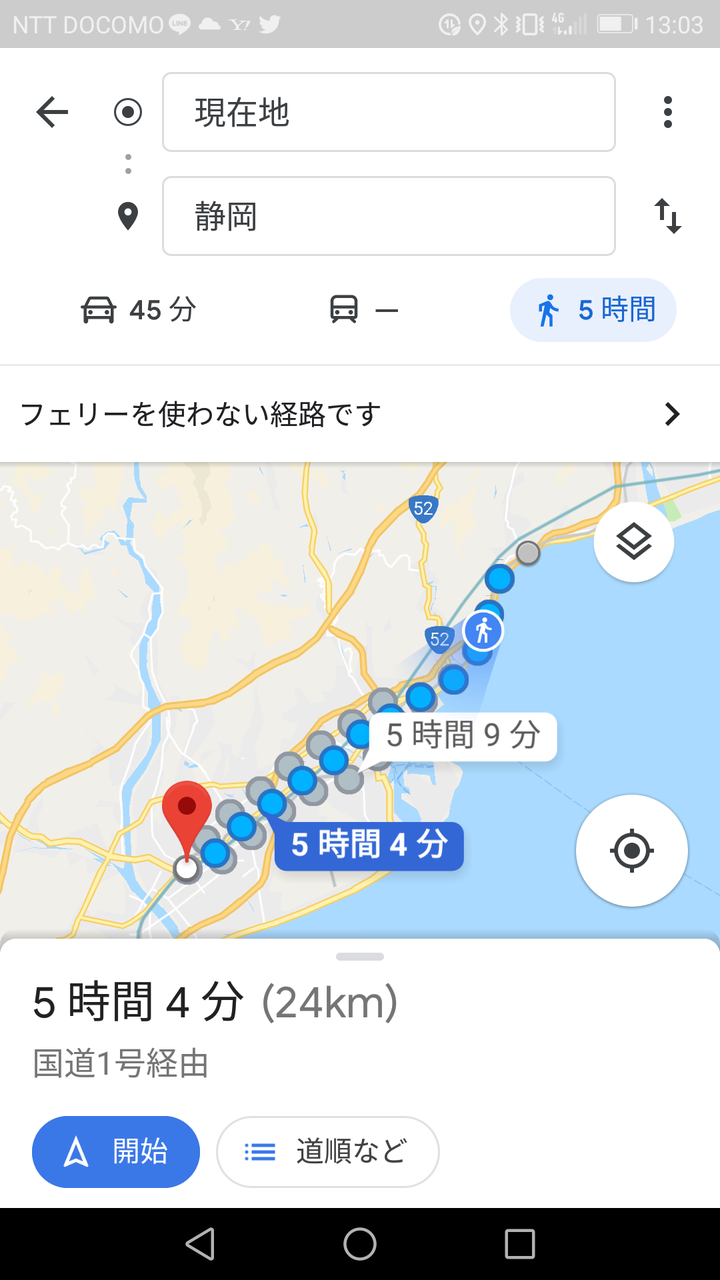The image size is (720, 1280).
Task: Go back using the top-left arrow
Action: [52, 112]
